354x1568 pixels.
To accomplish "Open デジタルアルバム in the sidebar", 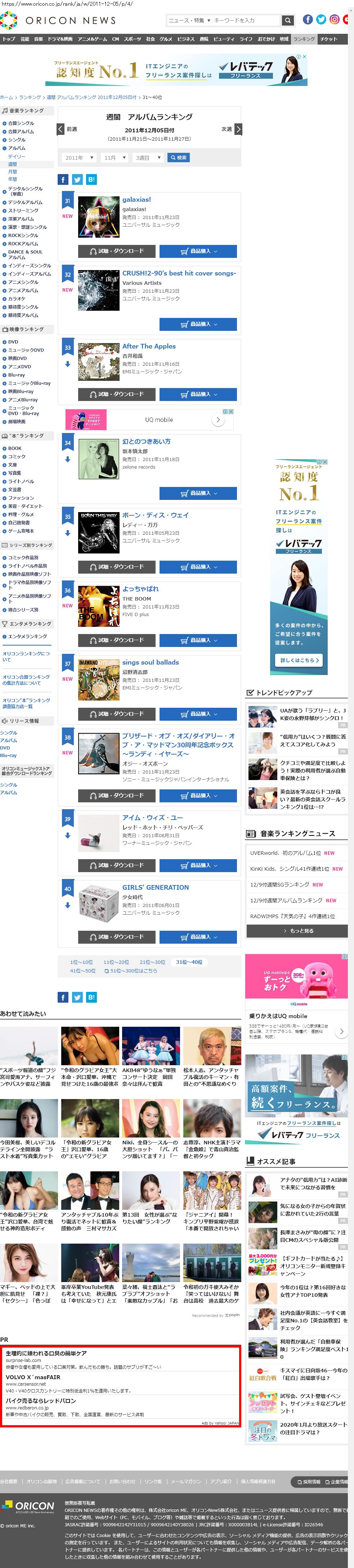I will (x=25, y=202).
